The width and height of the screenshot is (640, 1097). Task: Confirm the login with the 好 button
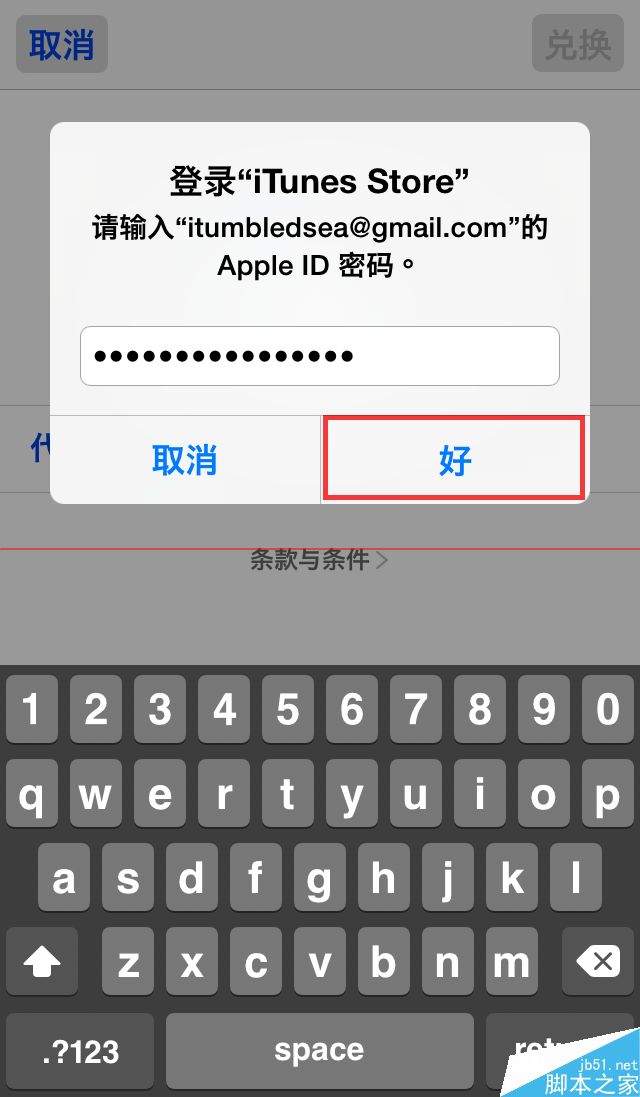454,460
